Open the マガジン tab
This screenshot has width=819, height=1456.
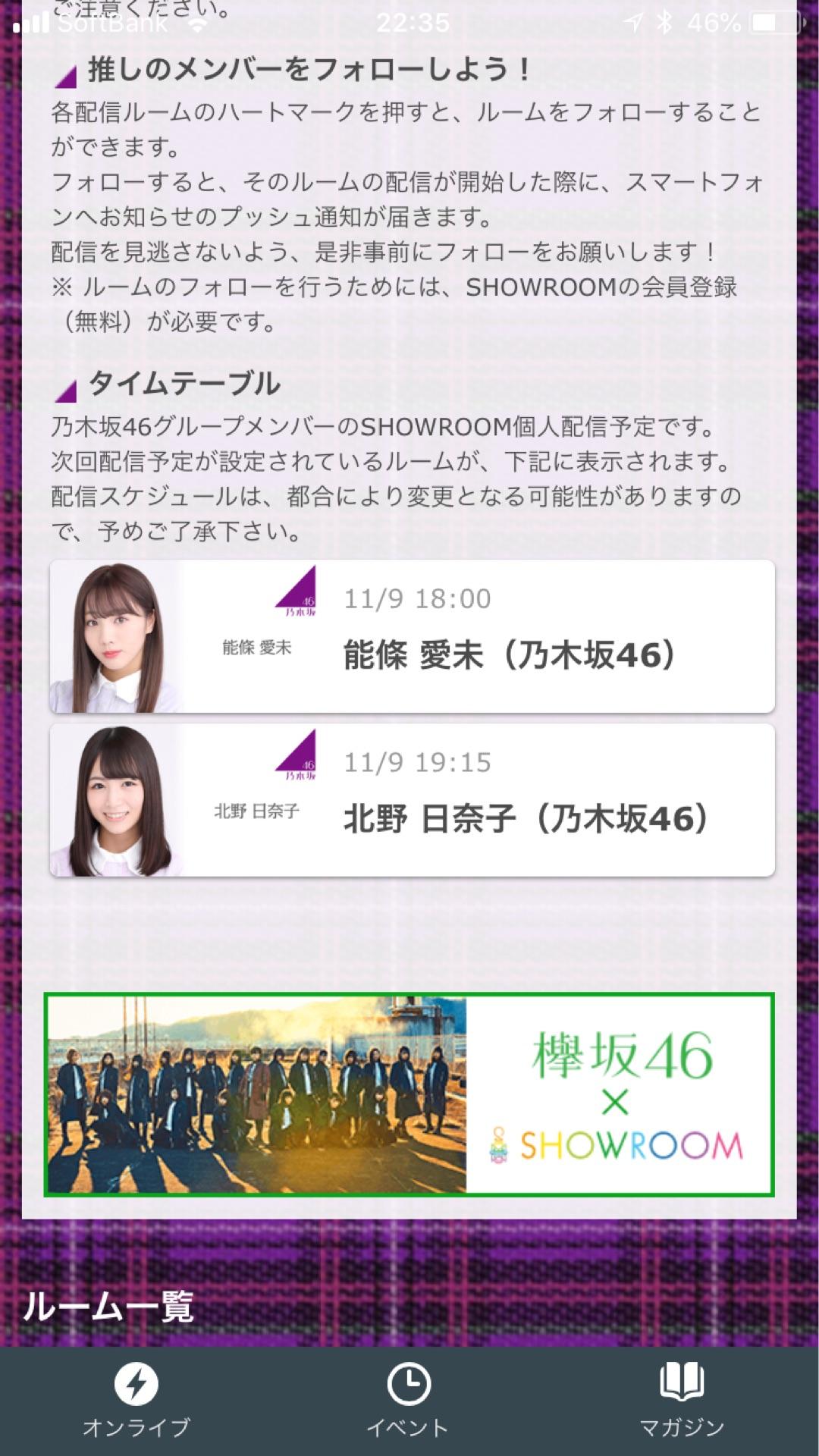tap(682, 1401)
